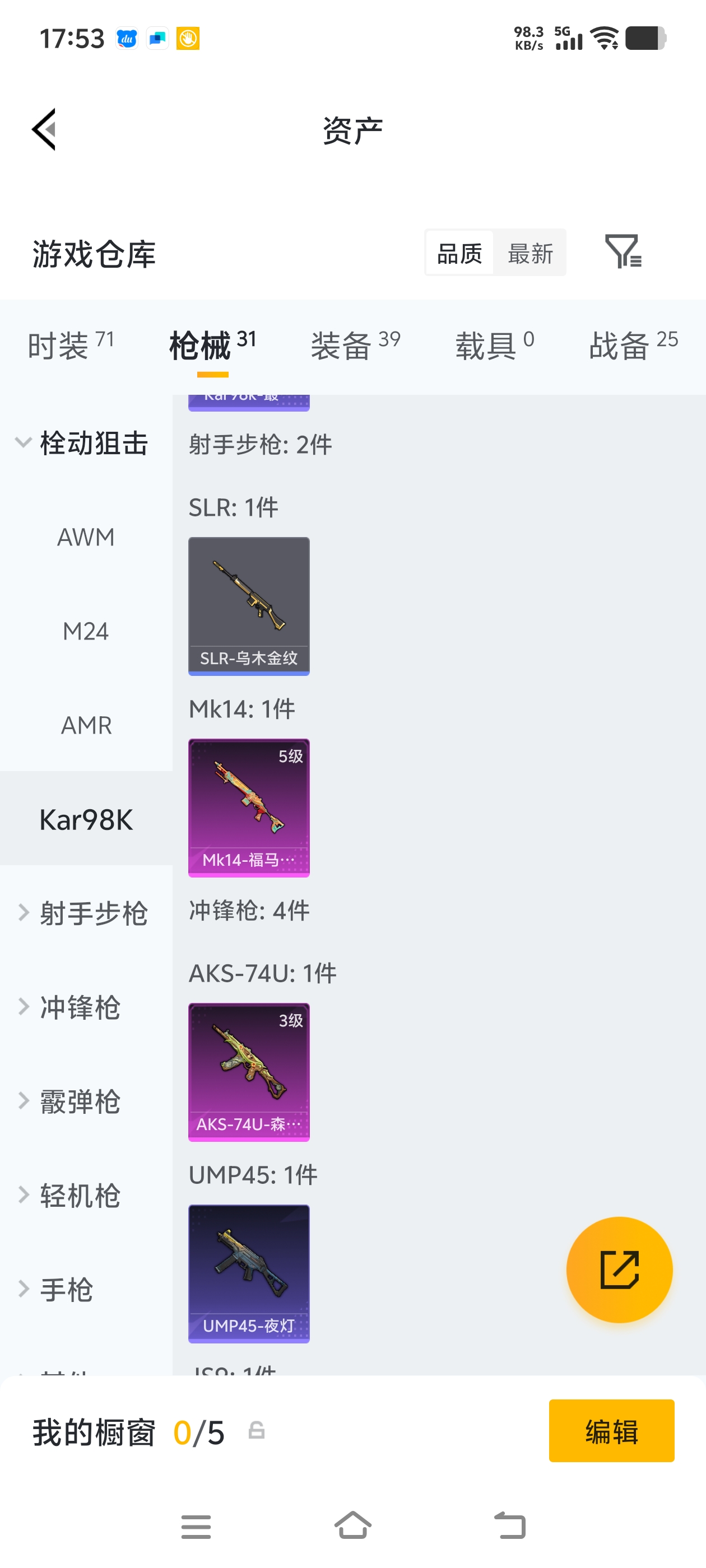Tap the back arrow on 资产 page
706x1568 pixels.
click(x=43, y=130)
